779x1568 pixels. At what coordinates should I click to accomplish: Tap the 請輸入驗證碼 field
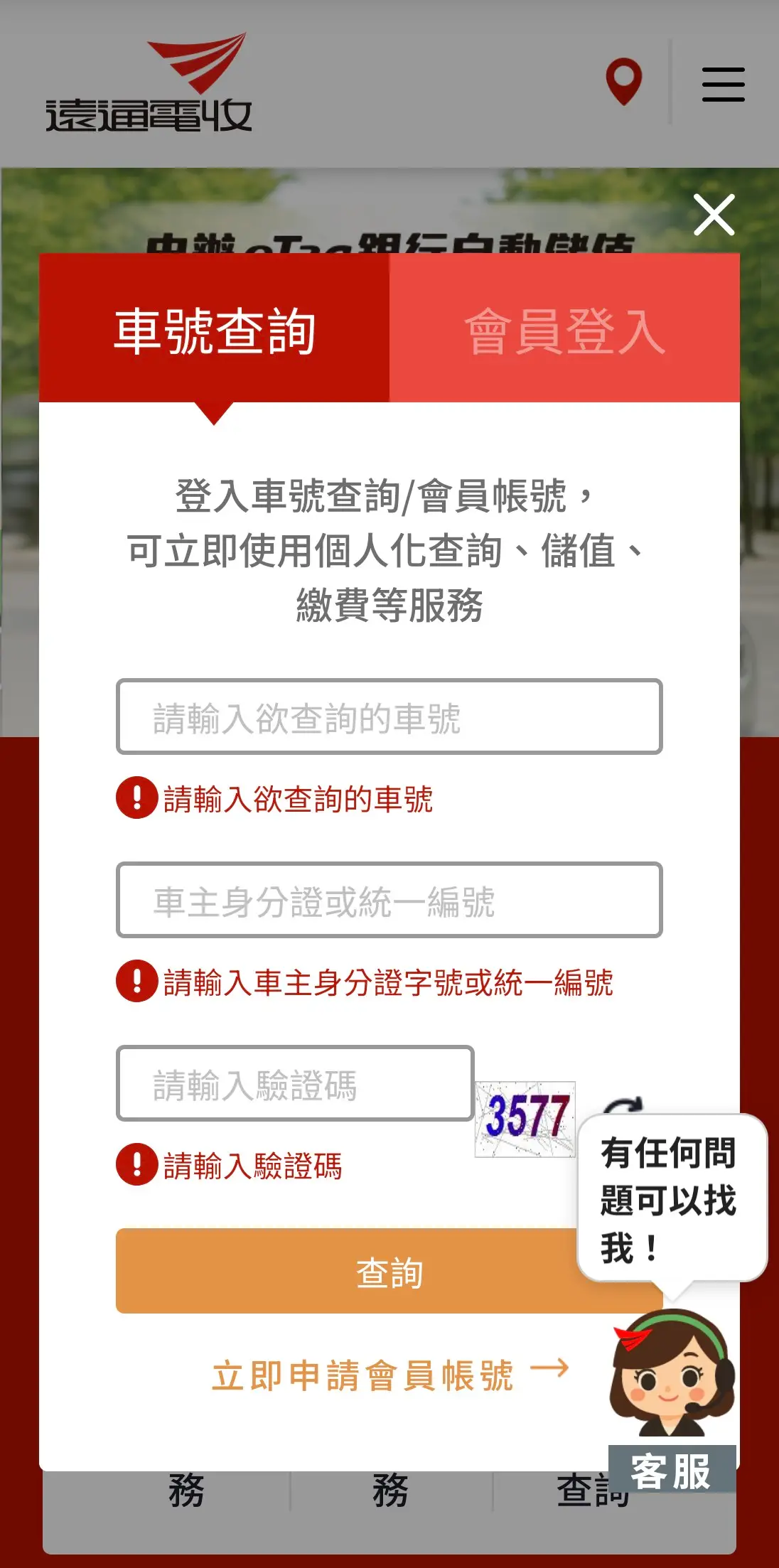tap(295, 1084)
